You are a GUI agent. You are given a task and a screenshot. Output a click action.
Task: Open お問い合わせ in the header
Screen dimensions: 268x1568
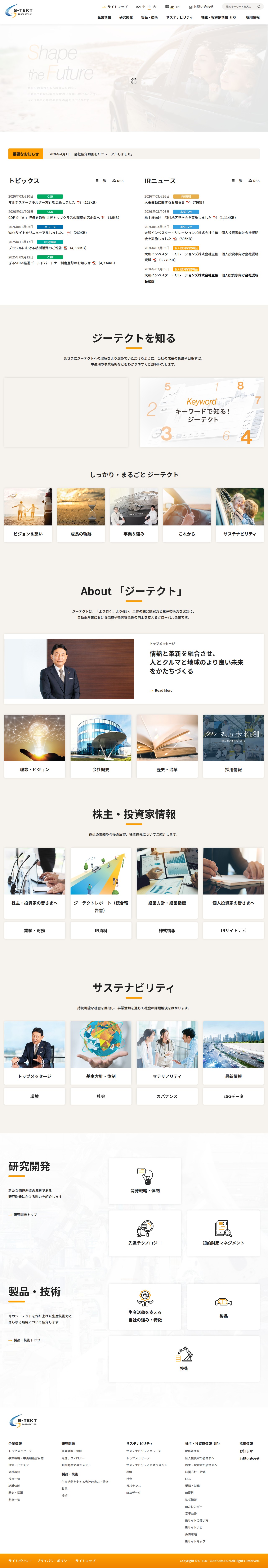[202, 7]
